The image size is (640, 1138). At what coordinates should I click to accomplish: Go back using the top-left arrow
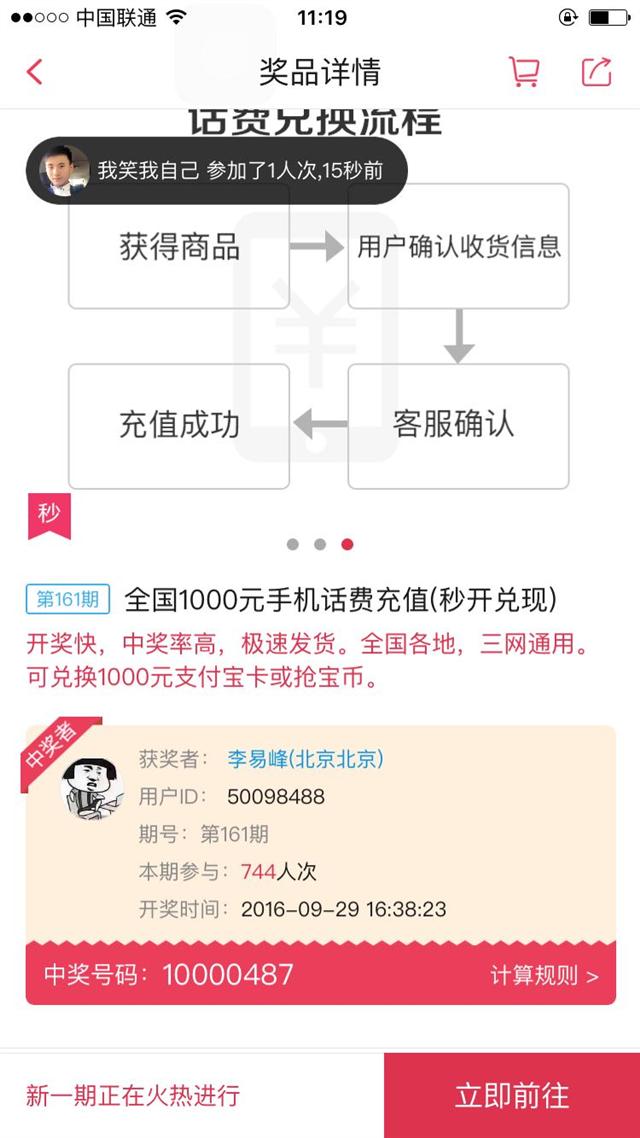(x=34, y=72)
